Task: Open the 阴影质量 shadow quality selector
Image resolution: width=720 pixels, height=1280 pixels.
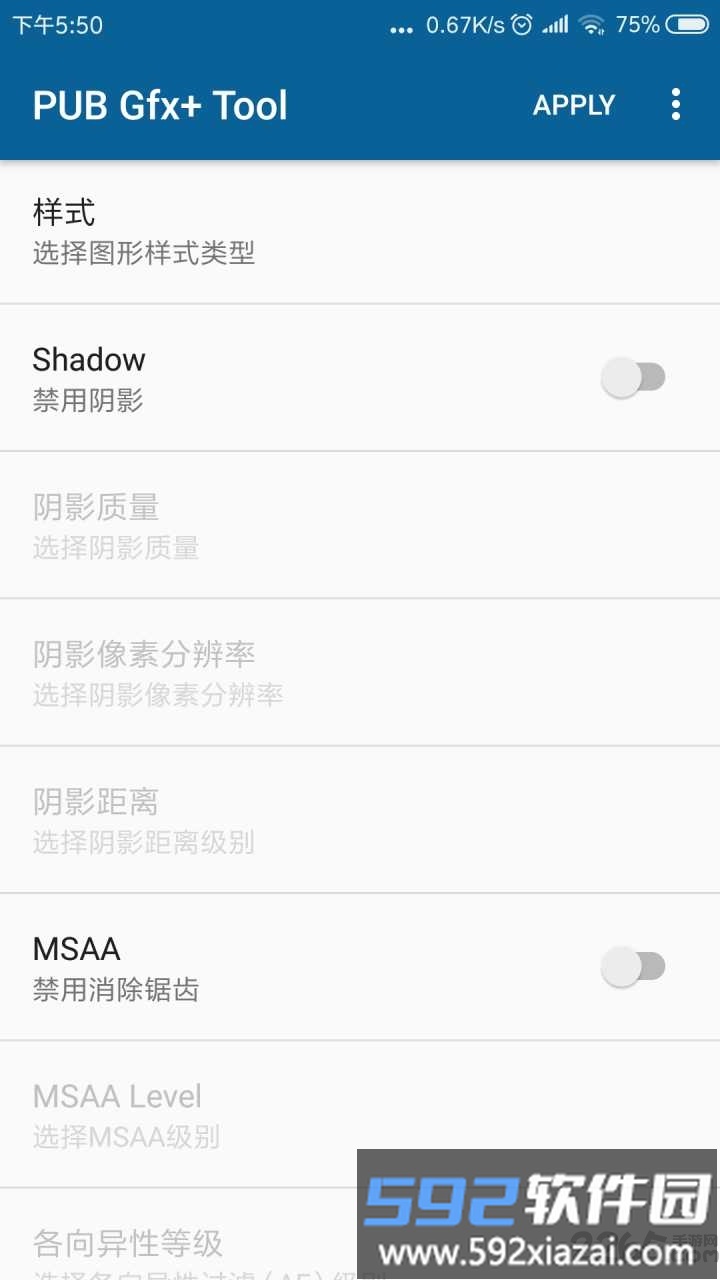Action: pos(360,525)
